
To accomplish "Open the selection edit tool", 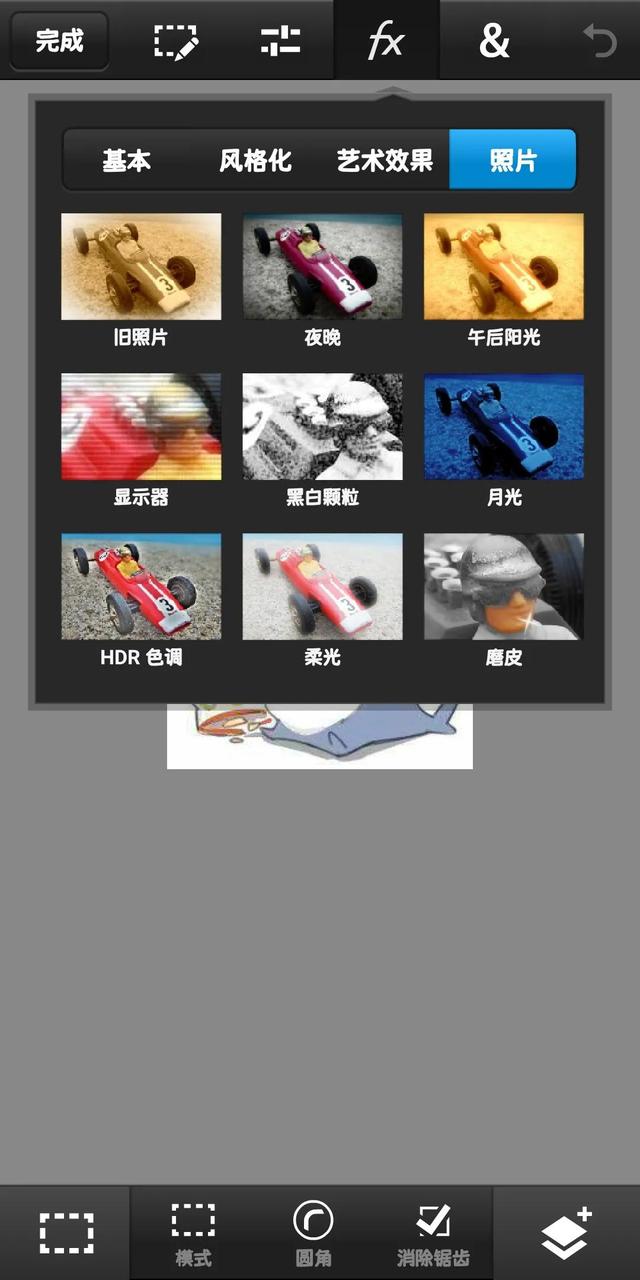I will 176,41.
